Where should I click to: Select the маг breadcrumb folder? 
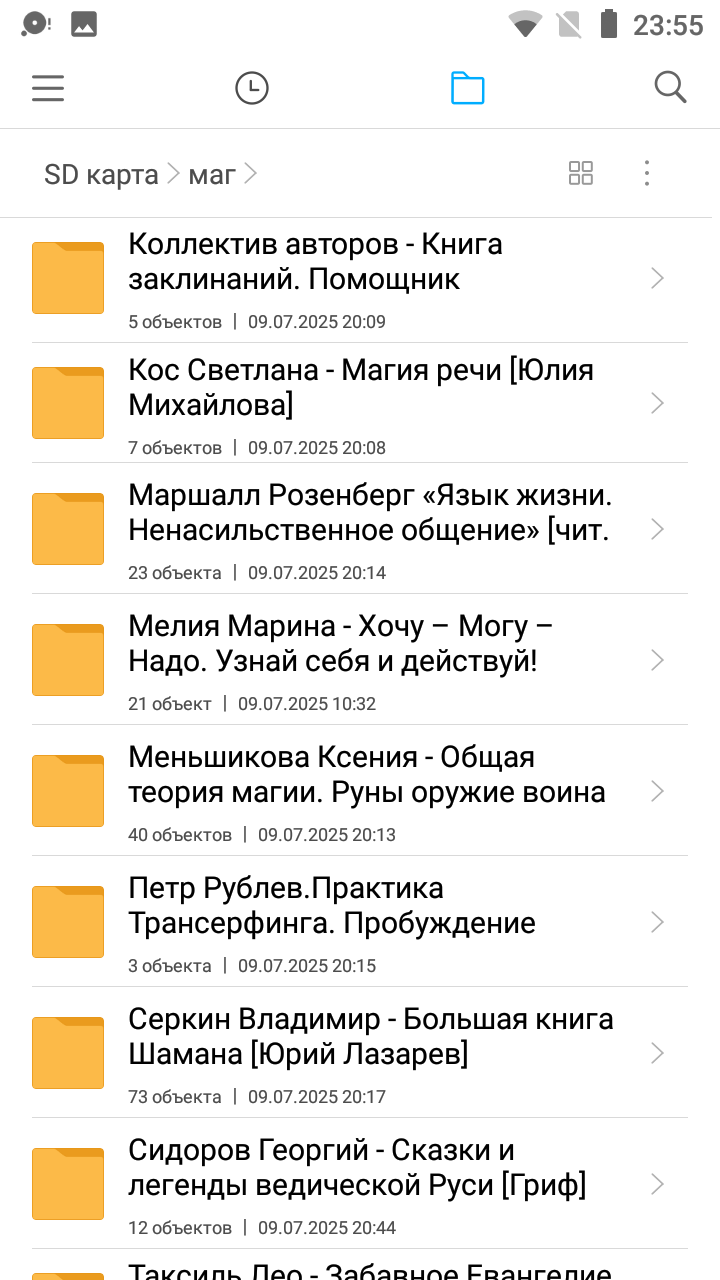coord(212,175)
